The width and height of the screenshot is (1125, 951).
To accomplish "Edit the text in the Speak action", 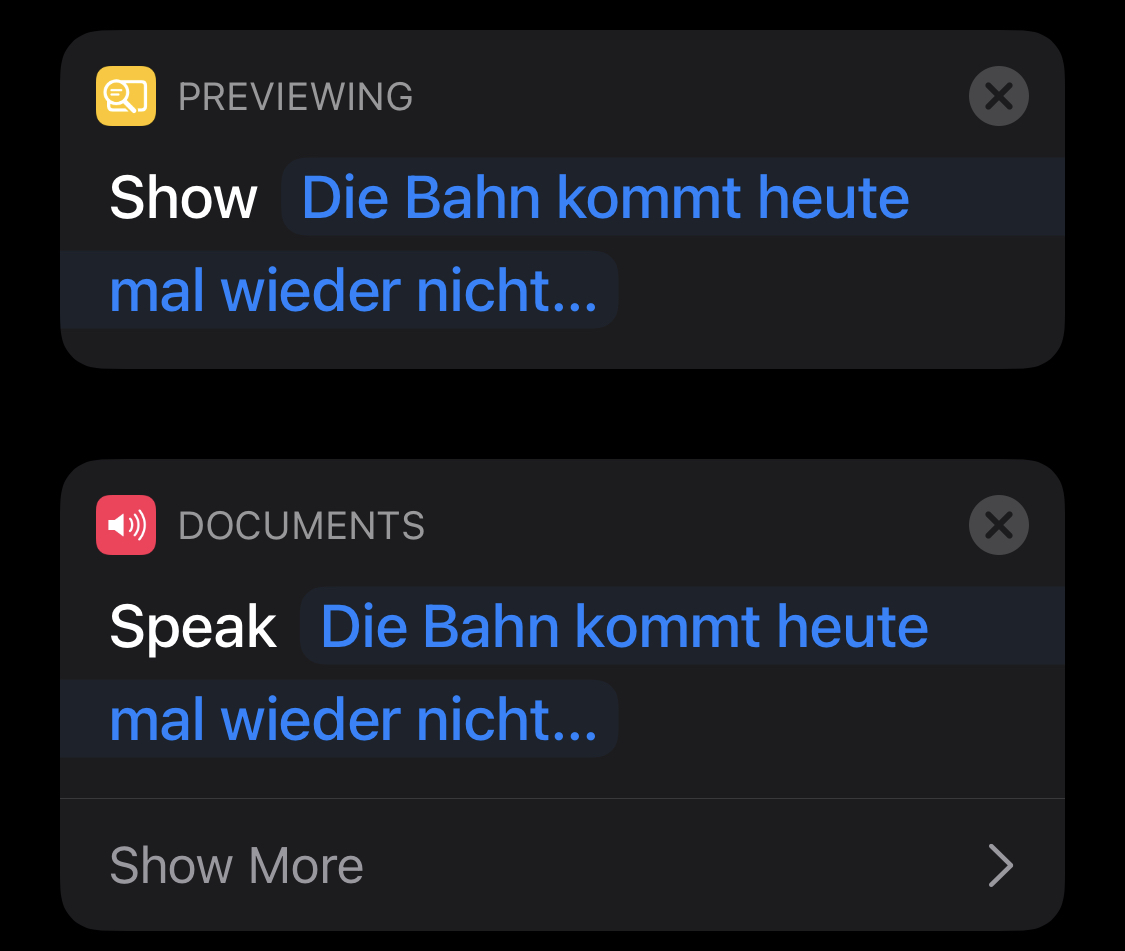I will pyautogui.click(x=624, y=627).
